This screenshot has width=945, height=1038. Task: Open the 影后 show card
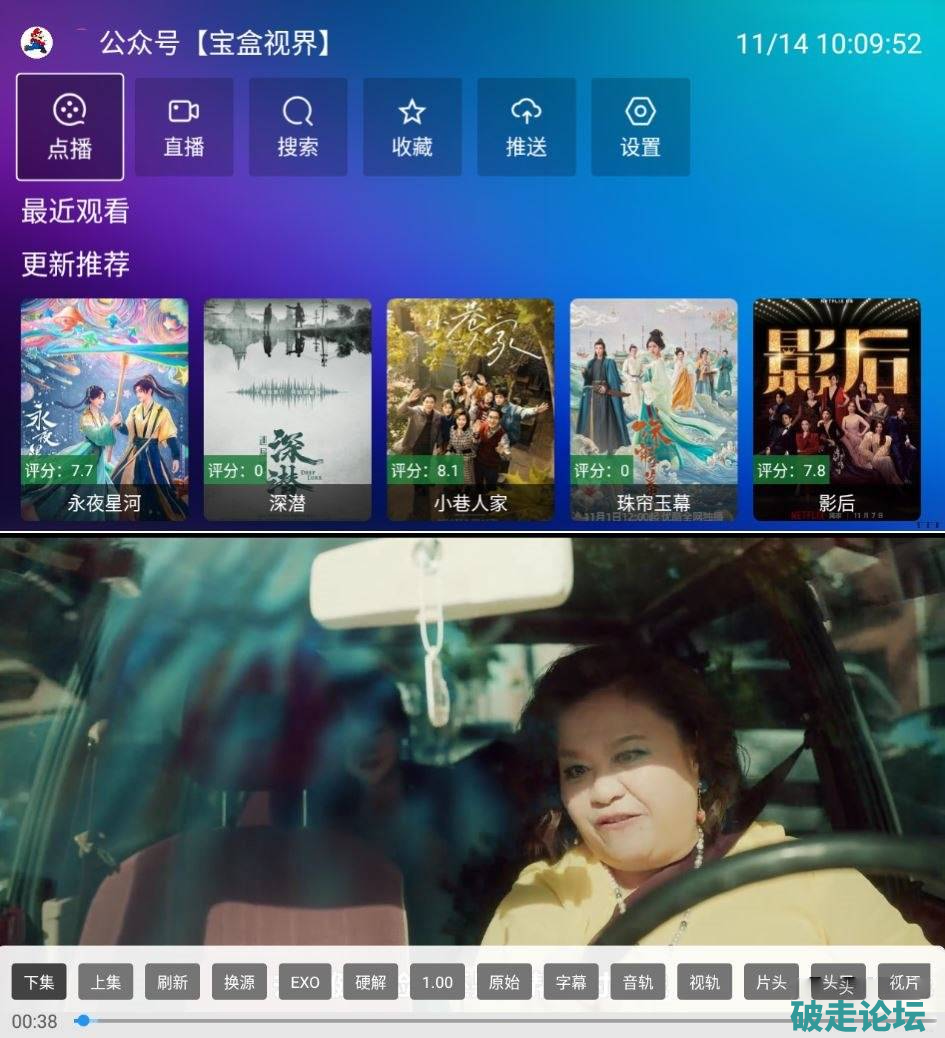coord(836,410)
